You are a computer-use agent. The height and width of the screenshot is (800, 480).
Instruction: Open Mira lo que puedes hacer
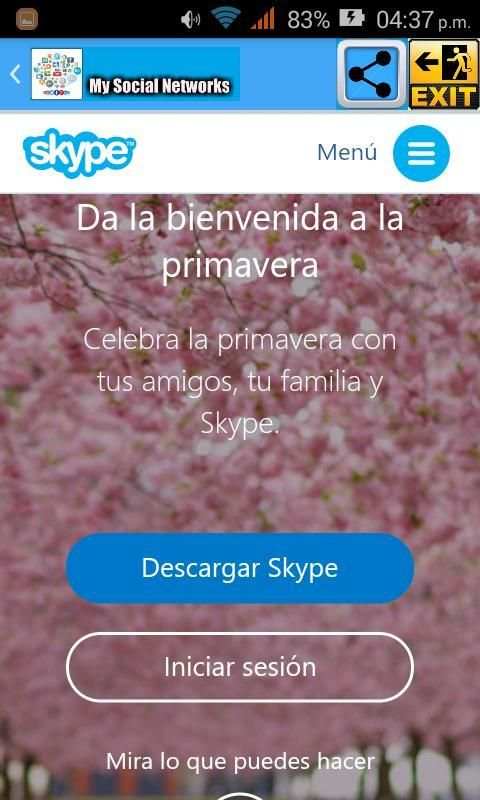pyautogui.click(x=240, y=762)
